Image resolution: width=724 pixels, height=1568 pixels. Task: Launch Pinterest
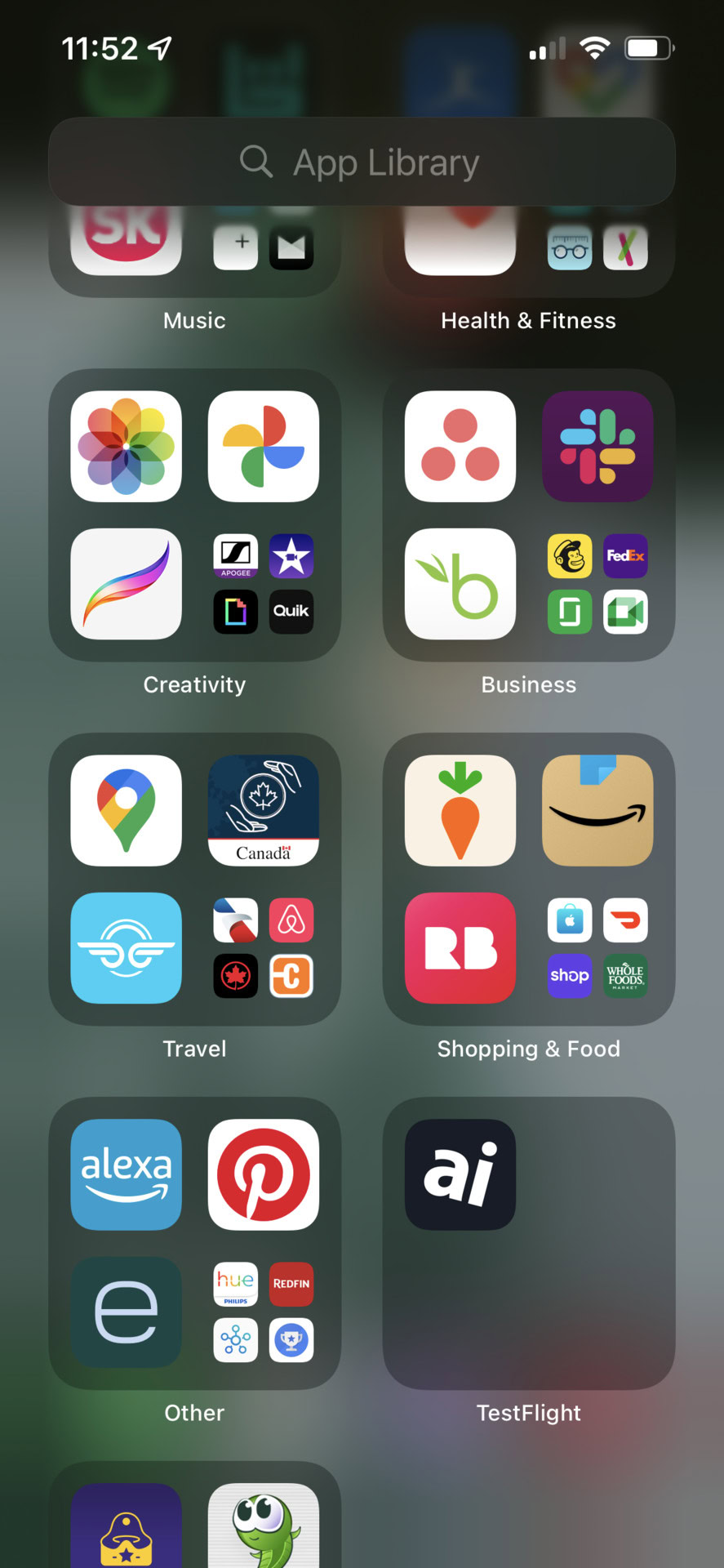point(263,1174)
